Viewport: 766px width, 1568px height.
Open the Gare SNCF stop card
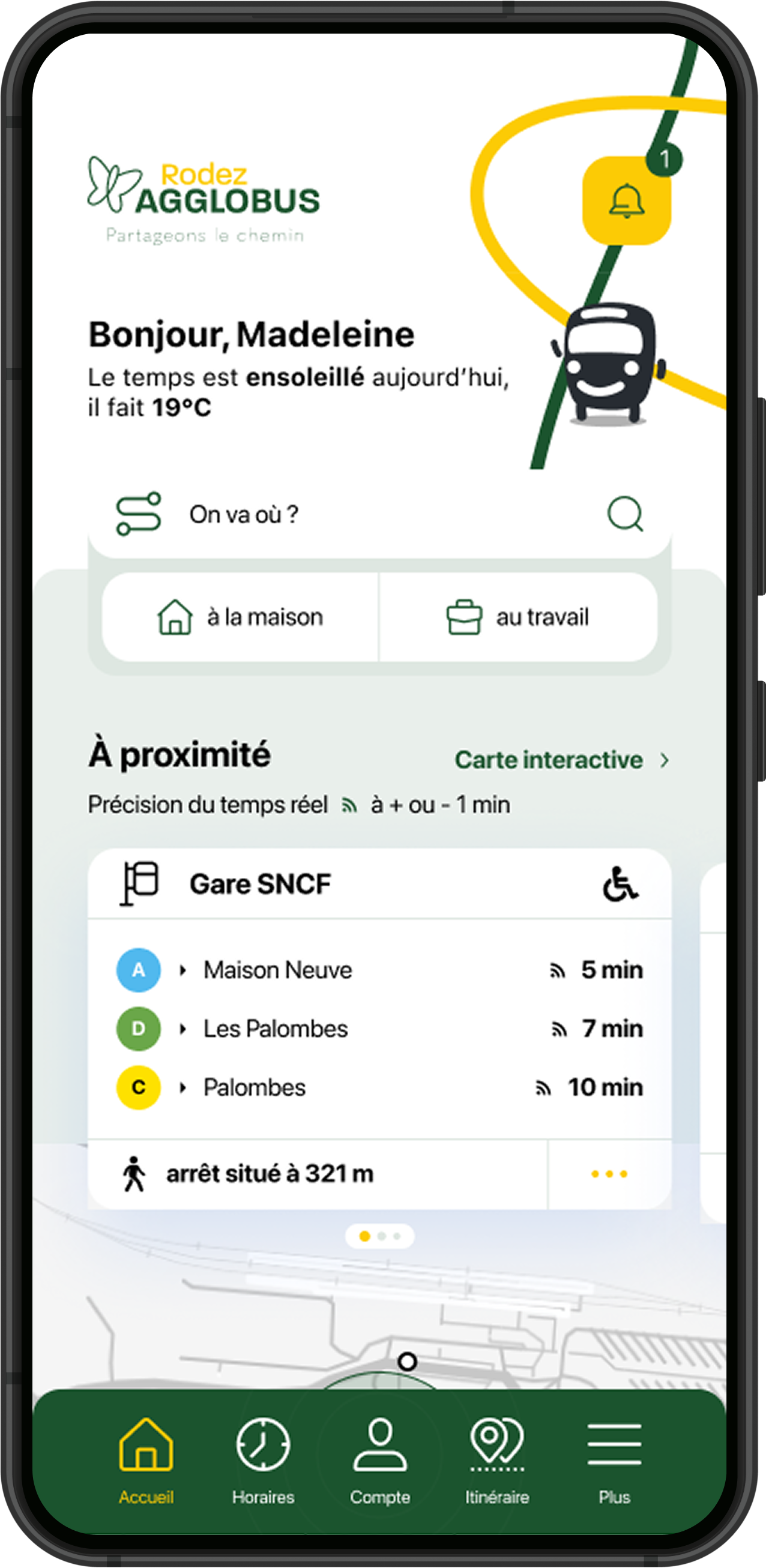click(x=260, y=884)
